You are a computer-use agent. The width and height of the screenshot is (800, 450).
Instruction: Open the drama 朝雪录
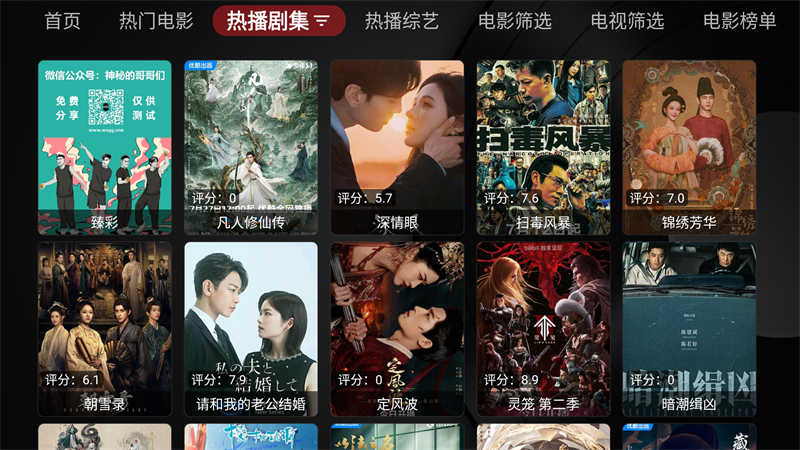pyautogui.click(x=105, y=329)
